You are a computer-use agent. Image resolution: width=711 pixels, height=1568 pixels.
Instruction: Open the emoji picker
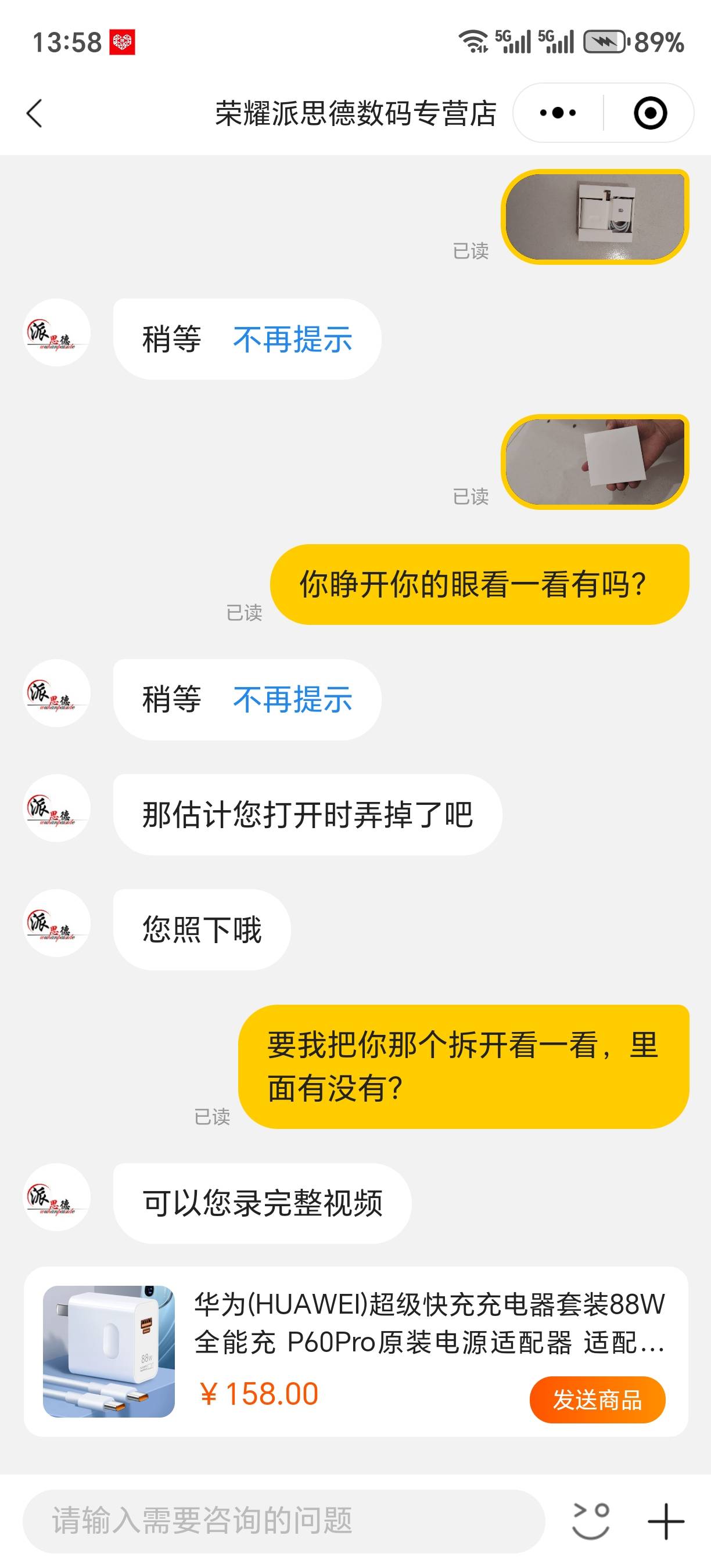[591, 1520]
